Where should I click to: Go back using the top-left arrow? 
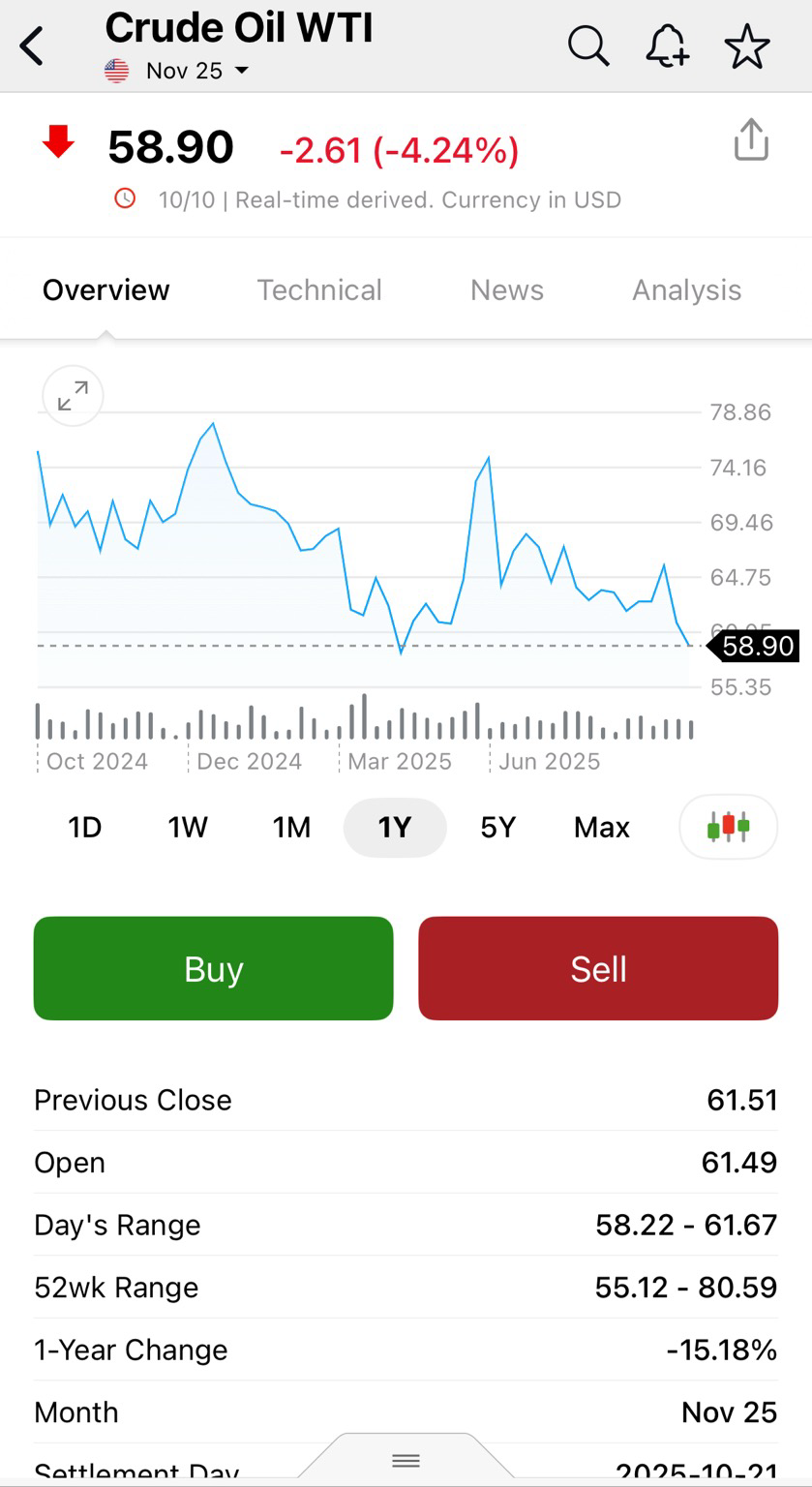[x=33, y=46]
